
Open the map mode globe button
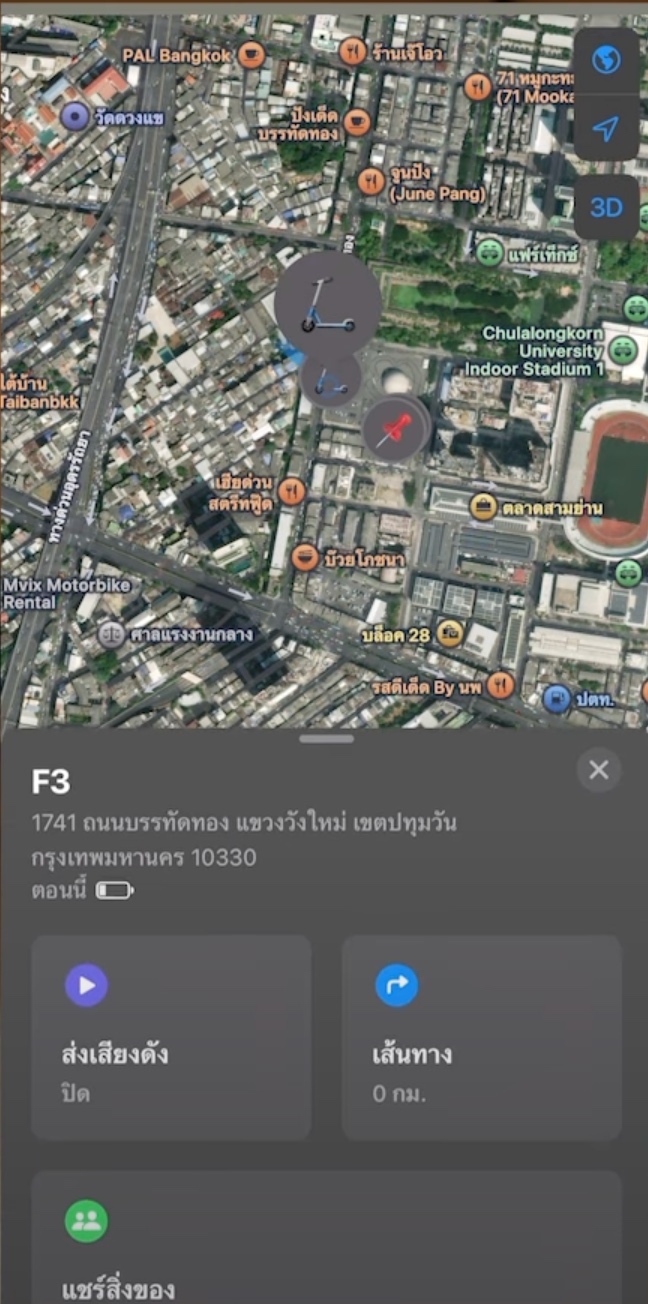click(606, 61)
